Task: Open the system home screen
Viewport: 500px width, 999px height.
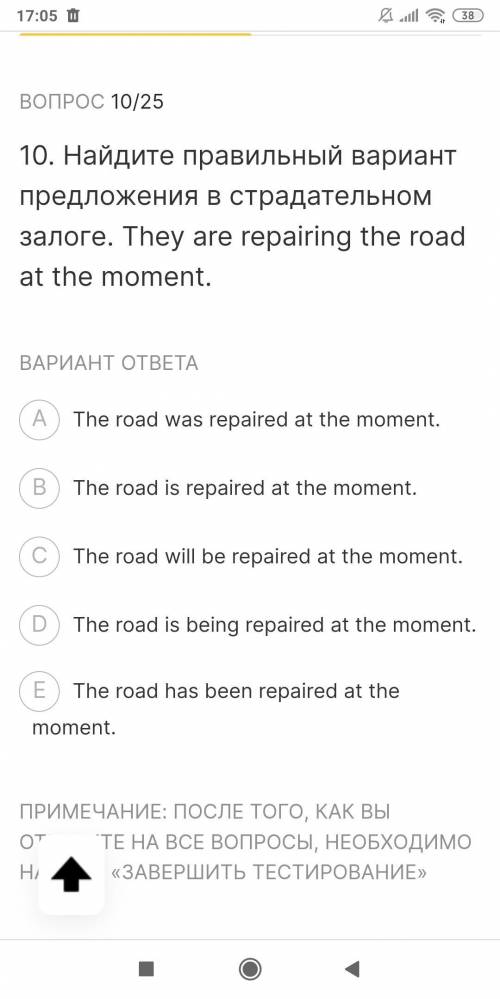Action: [x=250, y=969]
